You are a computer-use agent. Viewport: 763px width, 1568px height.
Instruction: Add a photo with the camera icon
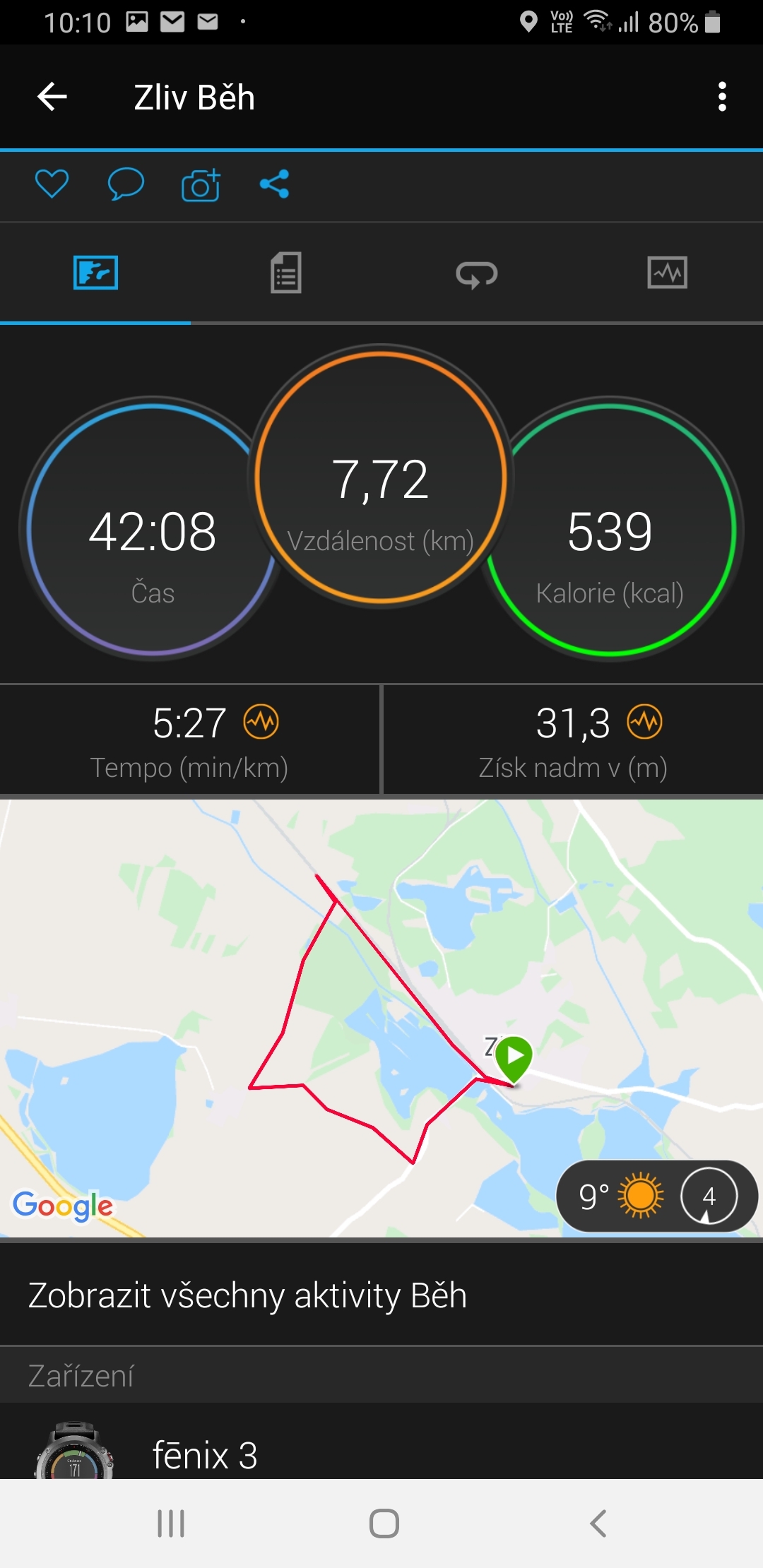(x=201, y=185)
